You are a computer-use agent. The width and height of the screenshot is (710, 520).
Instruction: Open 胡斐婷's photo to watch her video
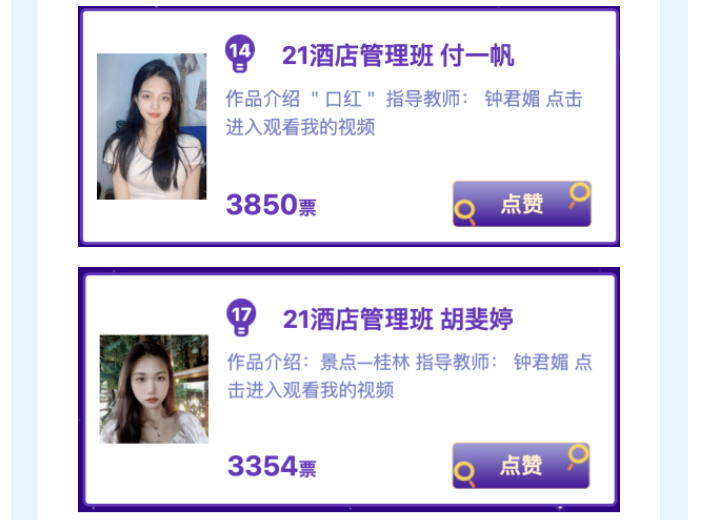tap(154, 389)
